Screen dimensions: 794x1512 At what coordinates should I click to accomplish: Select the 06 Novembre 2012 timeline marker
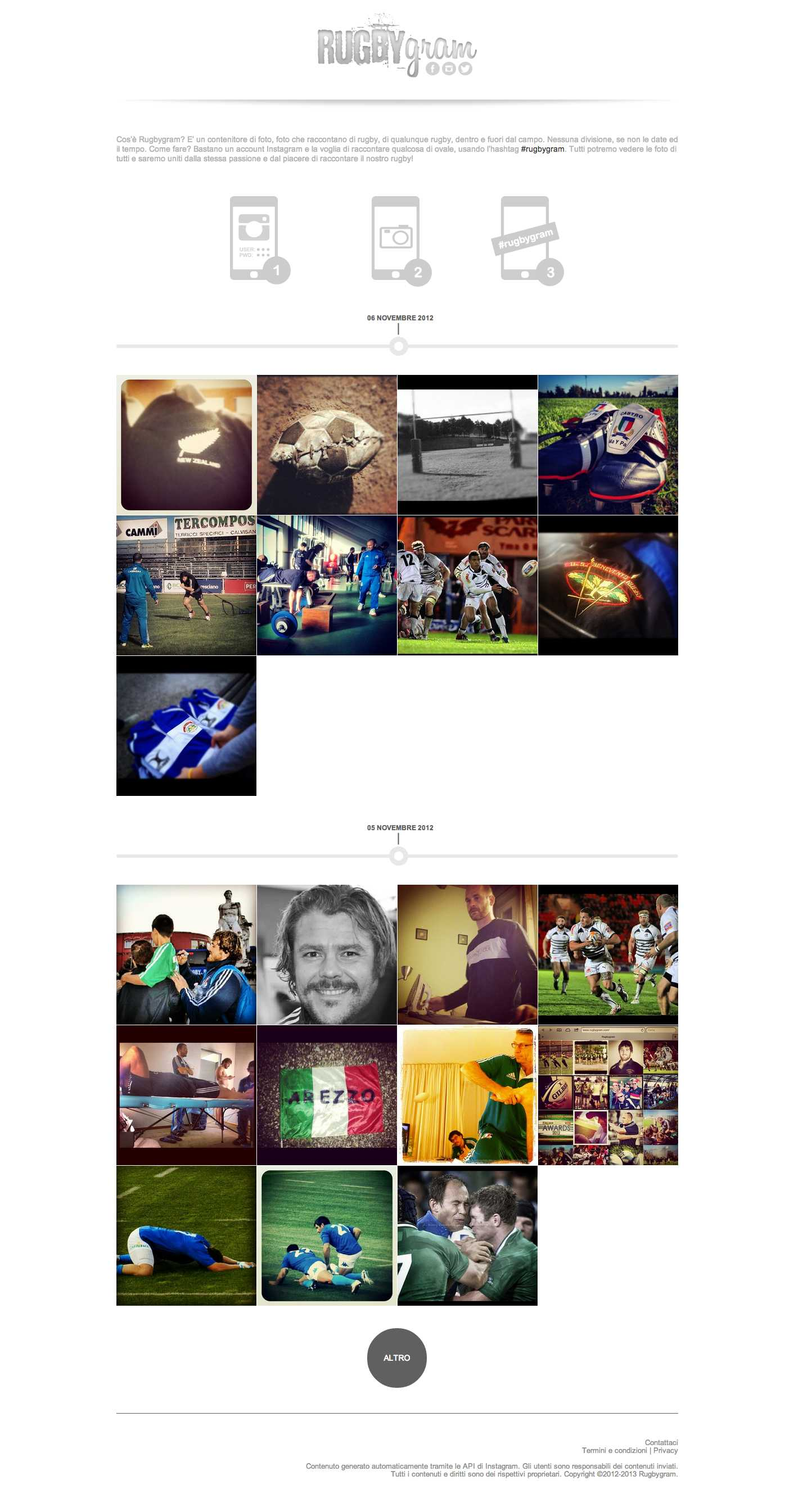pos(398,346)
